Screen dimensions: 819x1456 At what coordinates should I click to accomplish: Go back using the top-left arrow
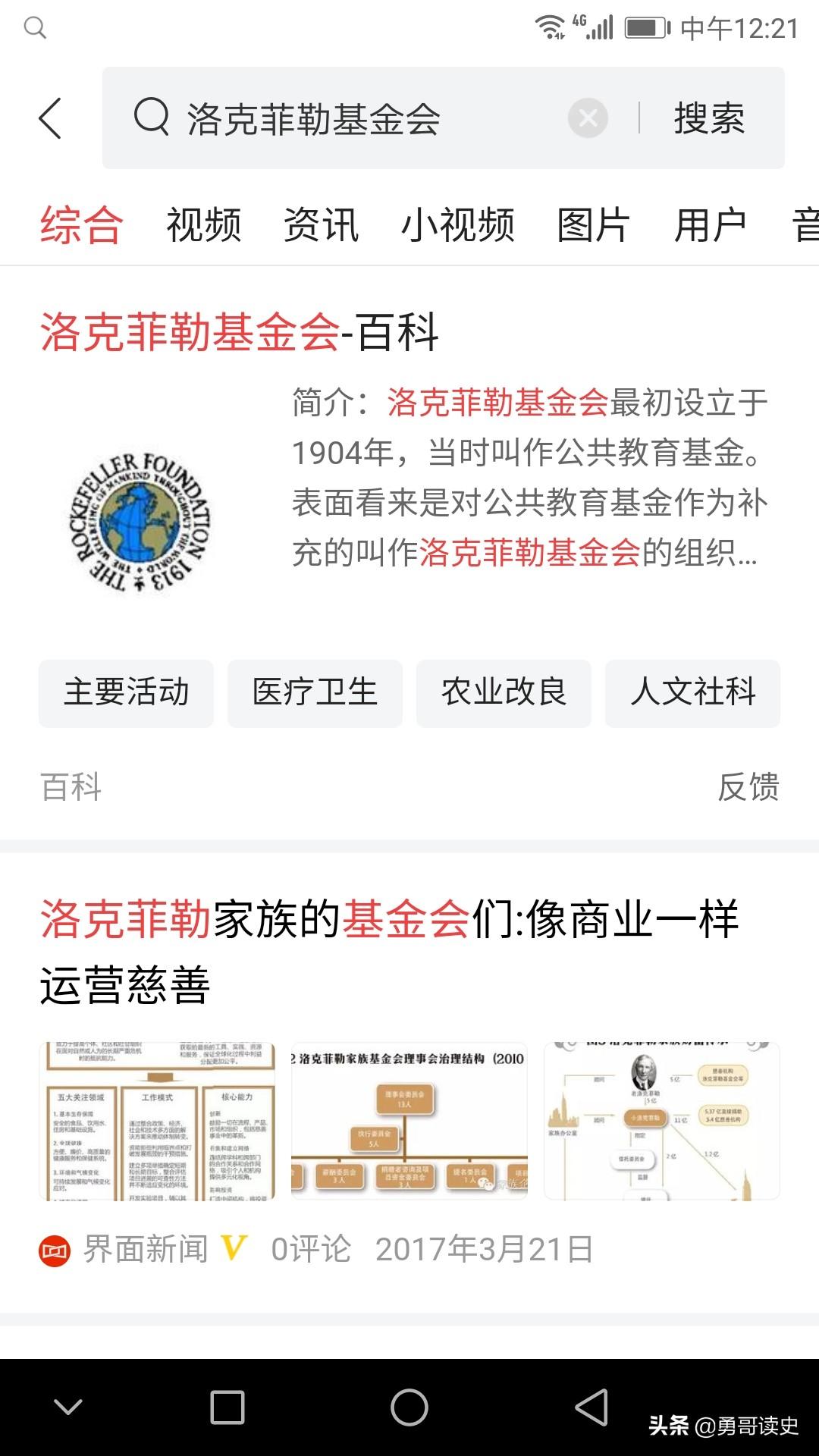50,118
